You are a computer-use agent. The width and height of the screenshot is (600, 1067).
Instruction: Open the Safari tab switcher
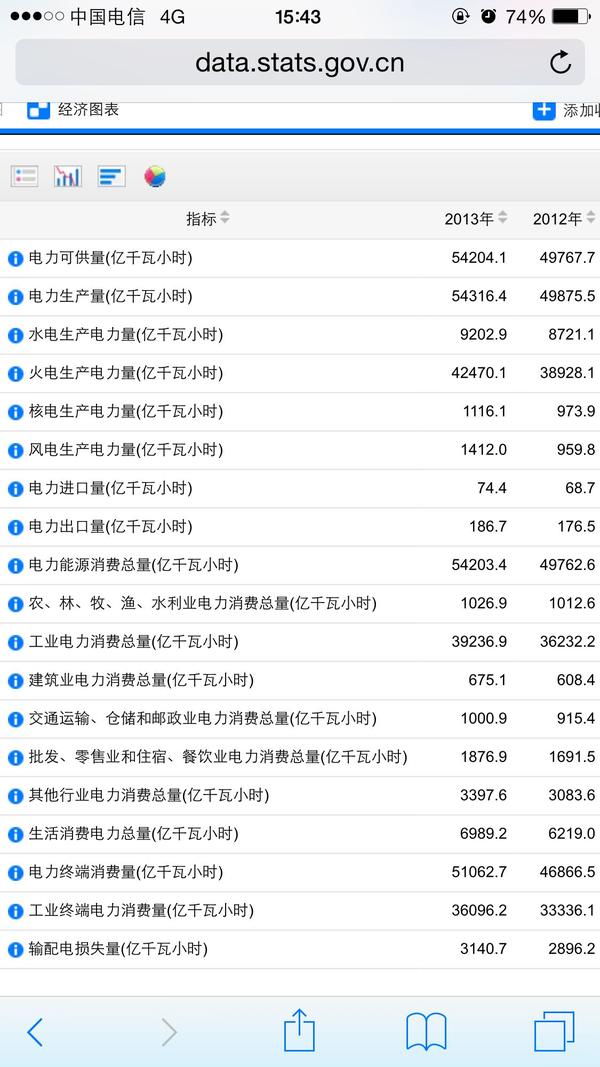[x=554, y=1031]
